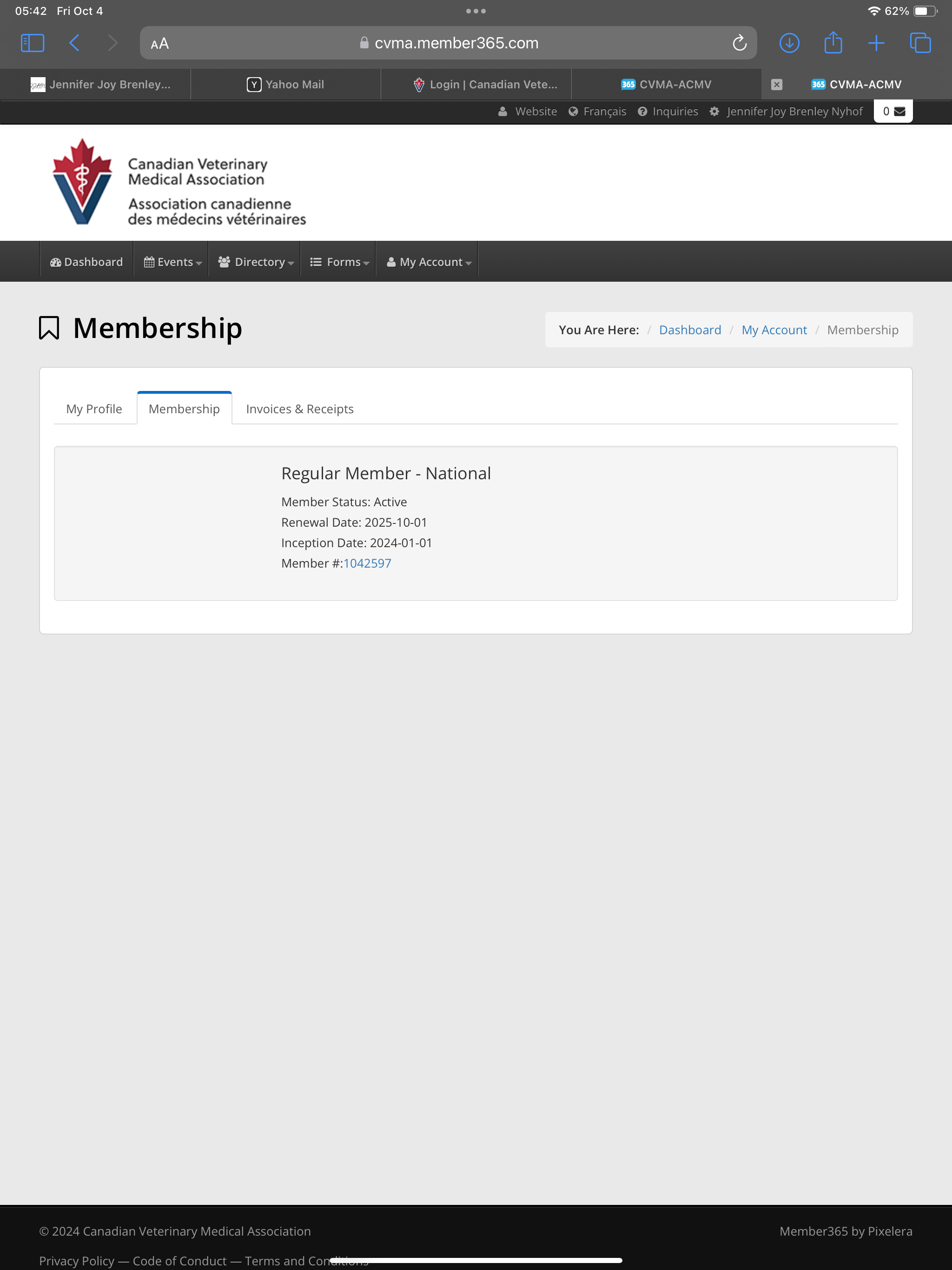
Task: Reload the page in Safari
Action: tap(740, 43)
